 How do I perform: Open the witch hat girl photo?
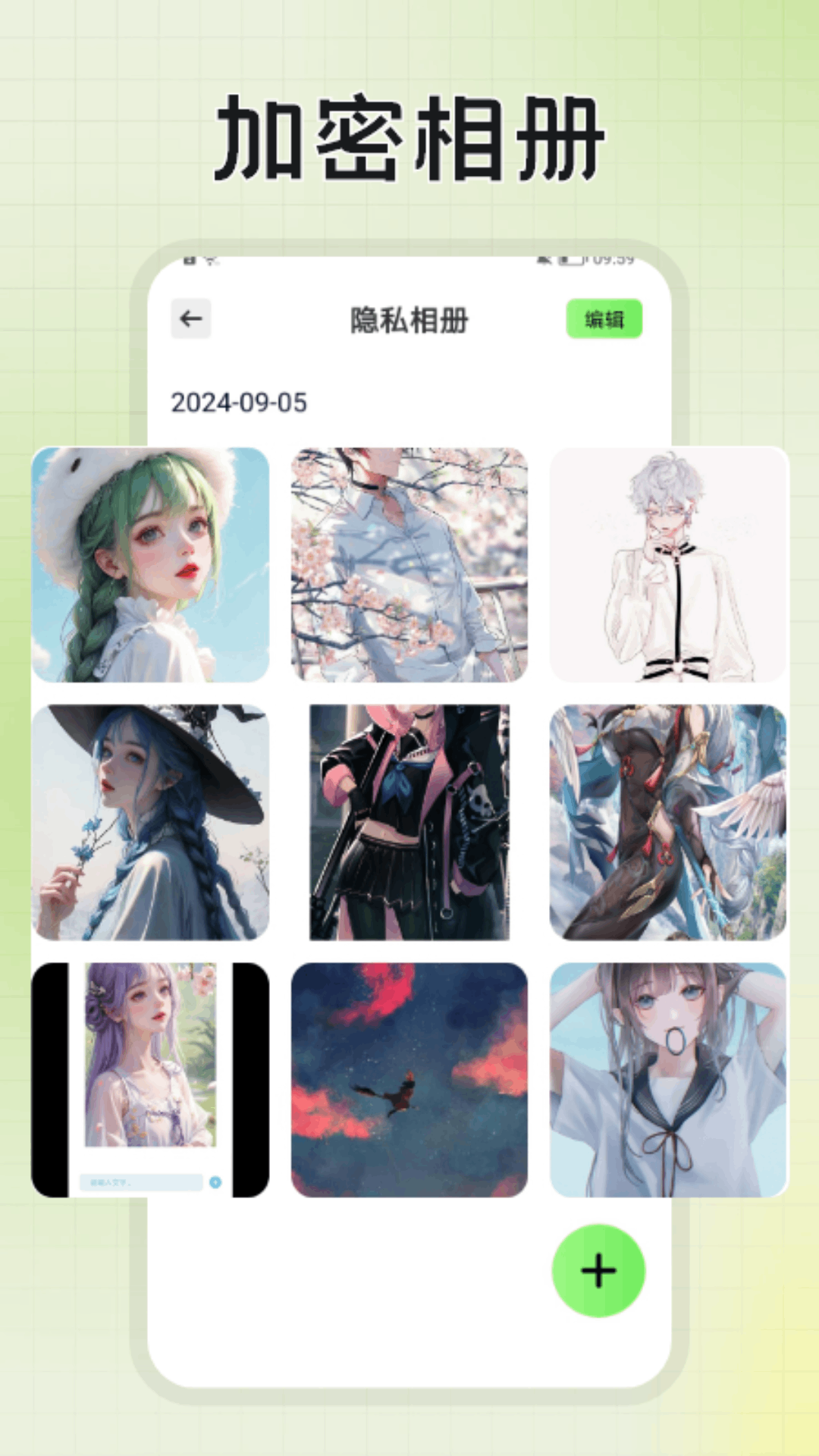[149, 823]
